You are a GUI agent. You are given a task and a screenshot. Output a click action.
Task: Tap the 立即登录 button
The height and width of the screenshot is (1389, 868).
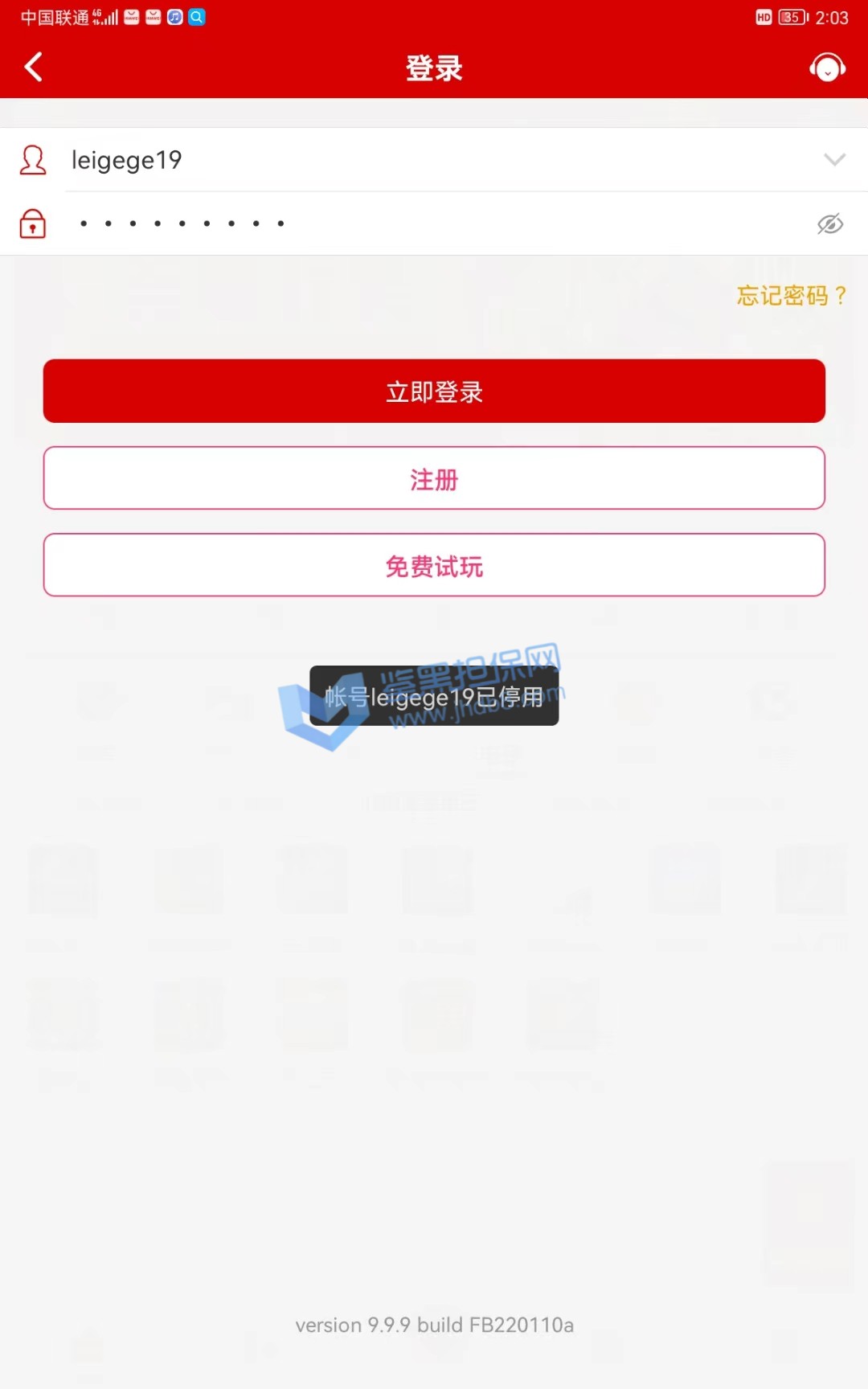tap(434, 391)
